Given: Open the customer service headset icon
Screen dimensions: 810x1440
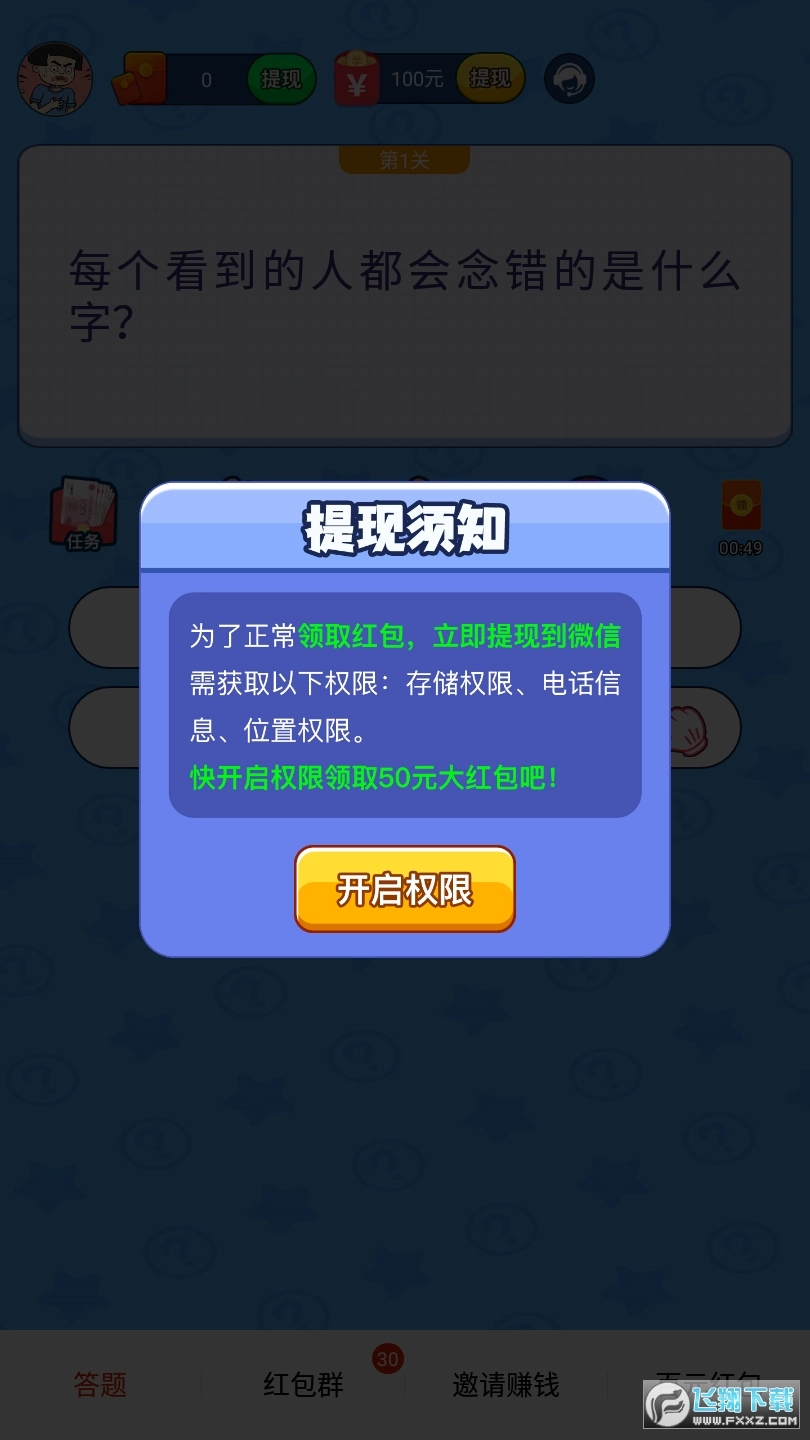Looking at the screenshot, I should pos(568,77).
